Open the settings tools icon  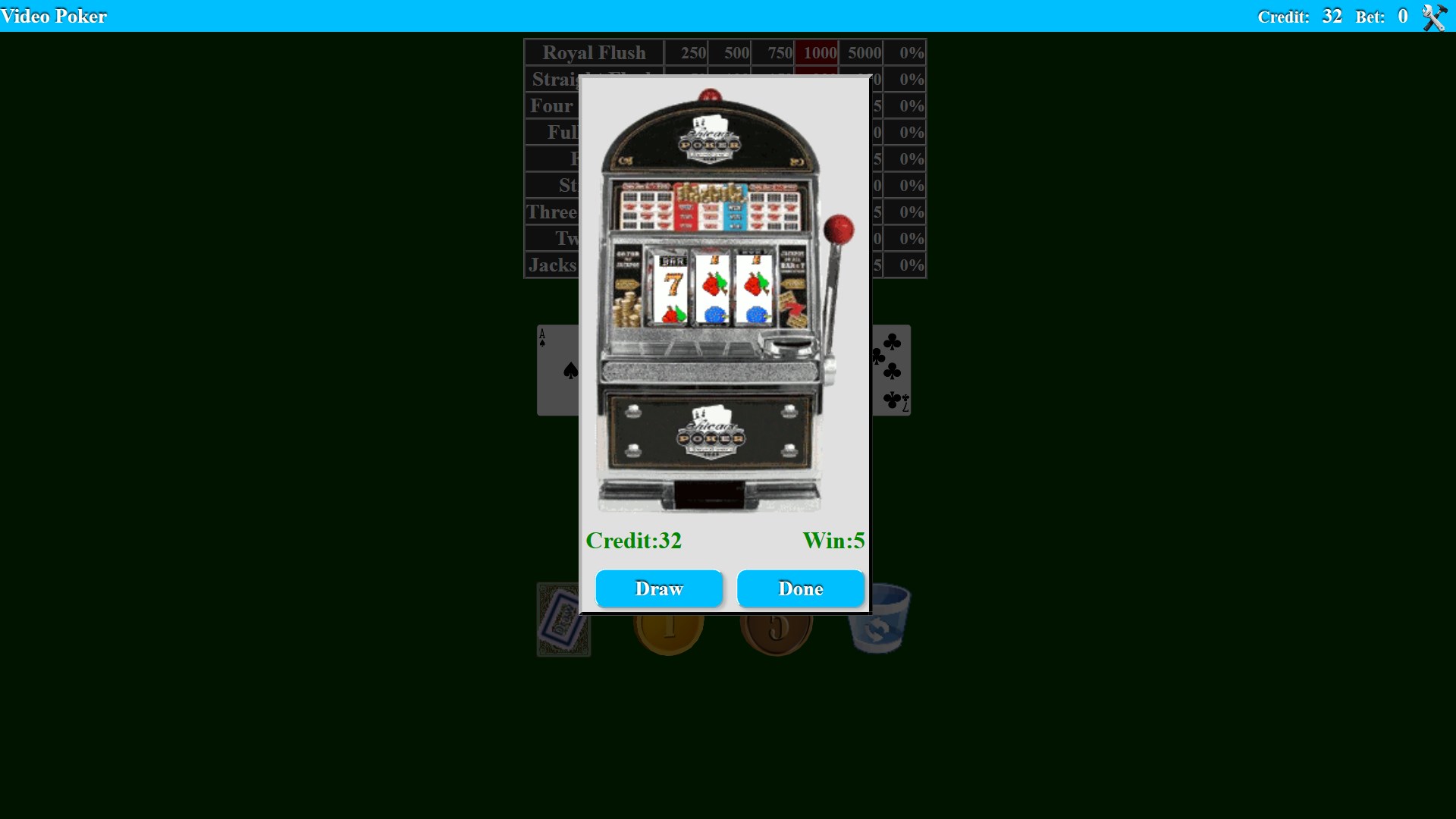point(1433,17)
